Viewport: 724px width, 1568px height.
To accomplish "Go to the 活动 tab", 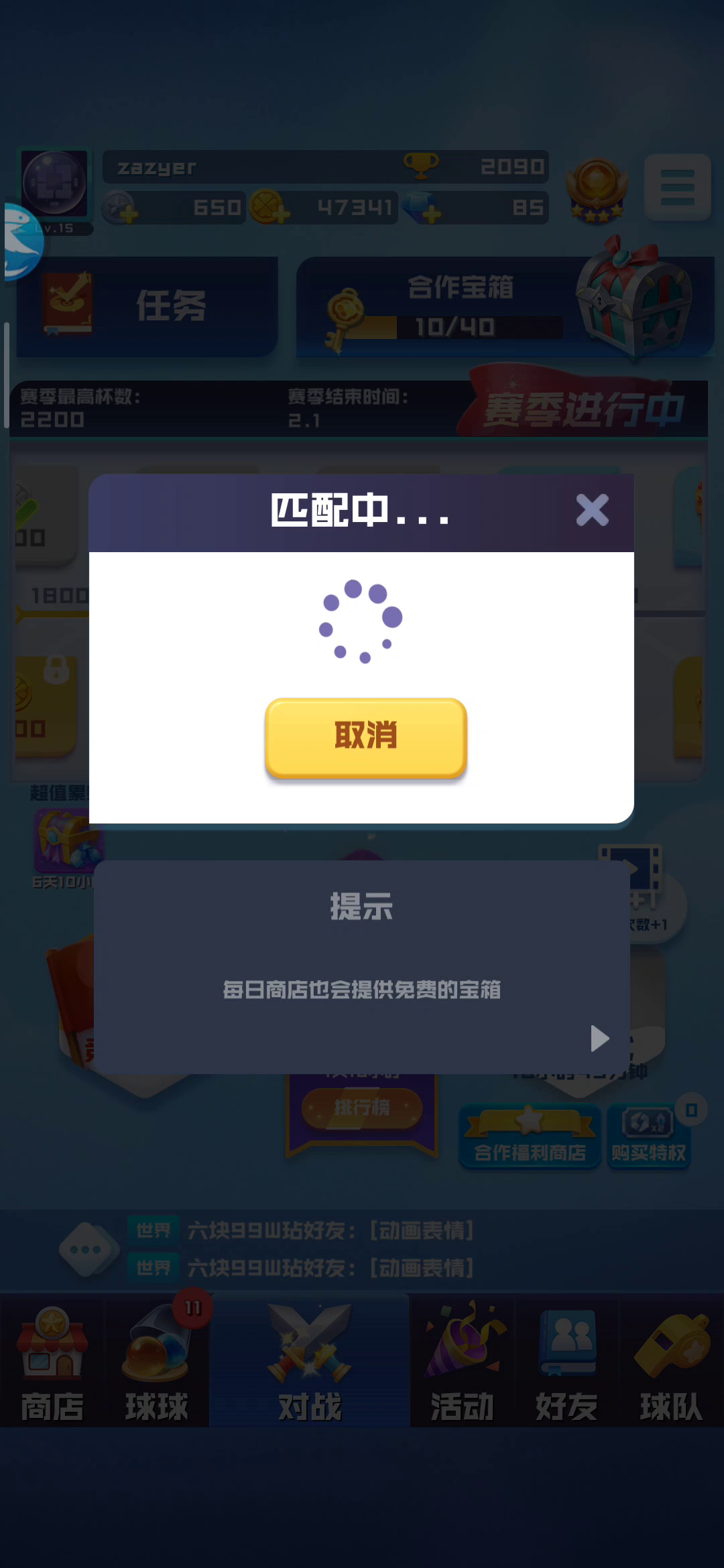I will [x=462, y=1362].
